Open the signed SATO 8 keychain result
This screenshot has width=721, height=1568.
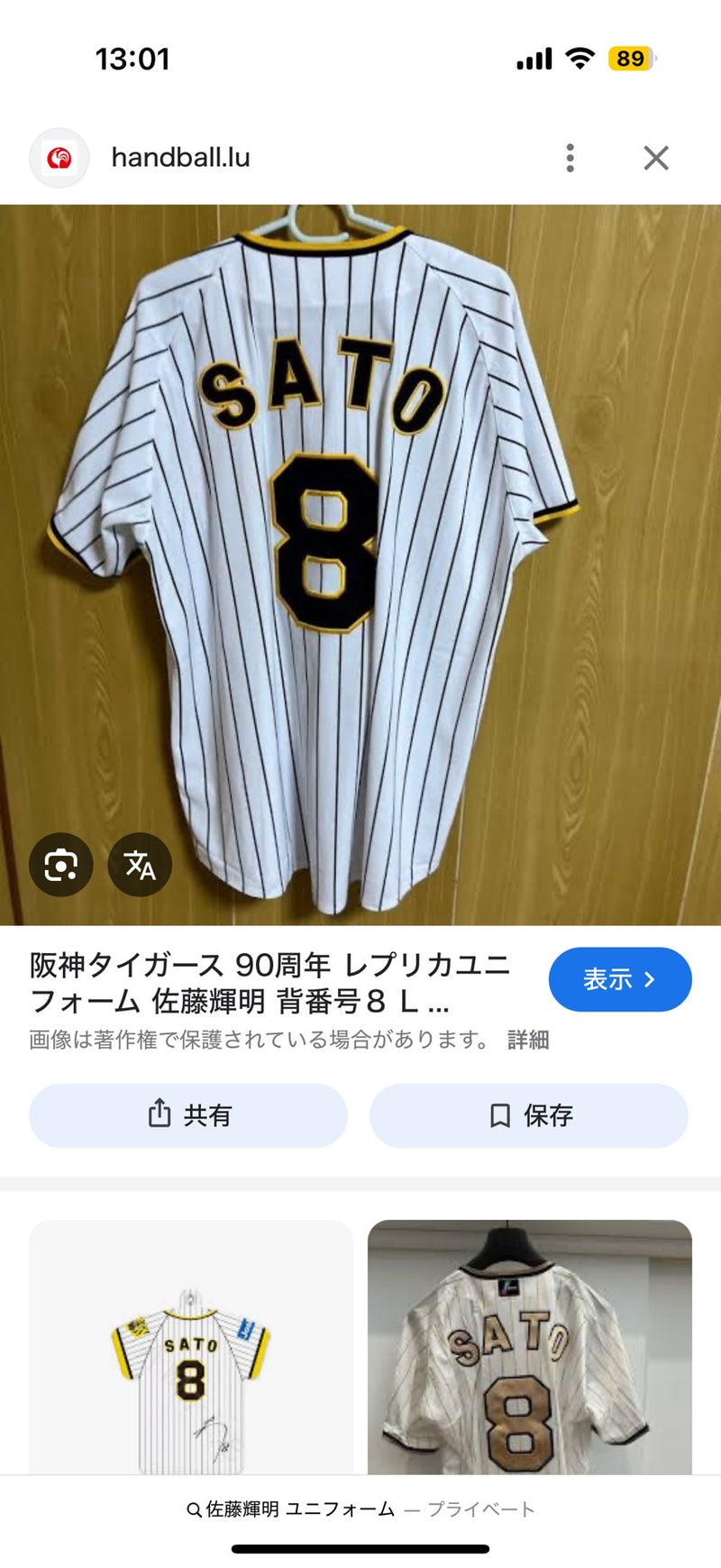point(190,1353)
